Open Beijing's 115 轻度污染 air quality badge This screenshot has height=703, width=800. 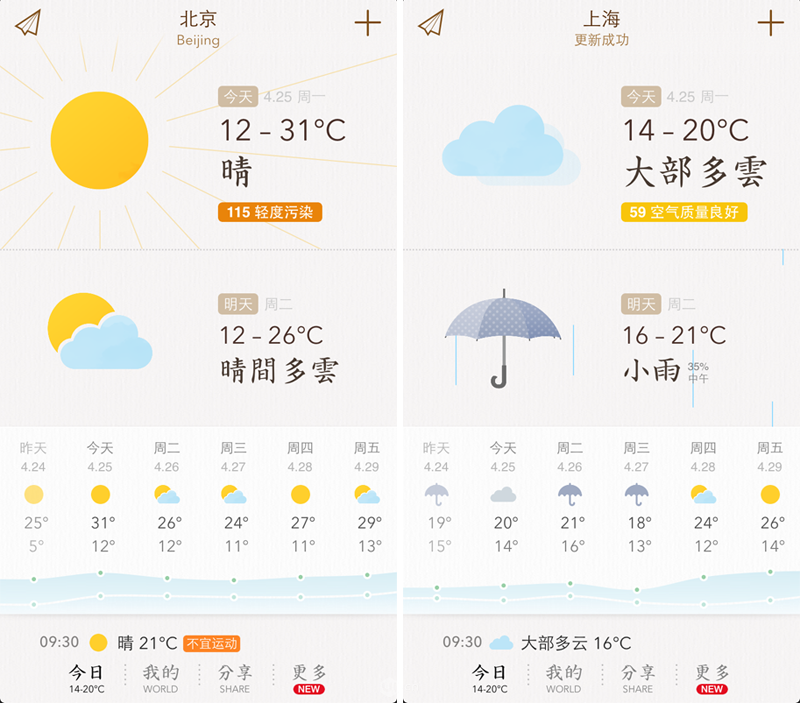coord(270,212)
